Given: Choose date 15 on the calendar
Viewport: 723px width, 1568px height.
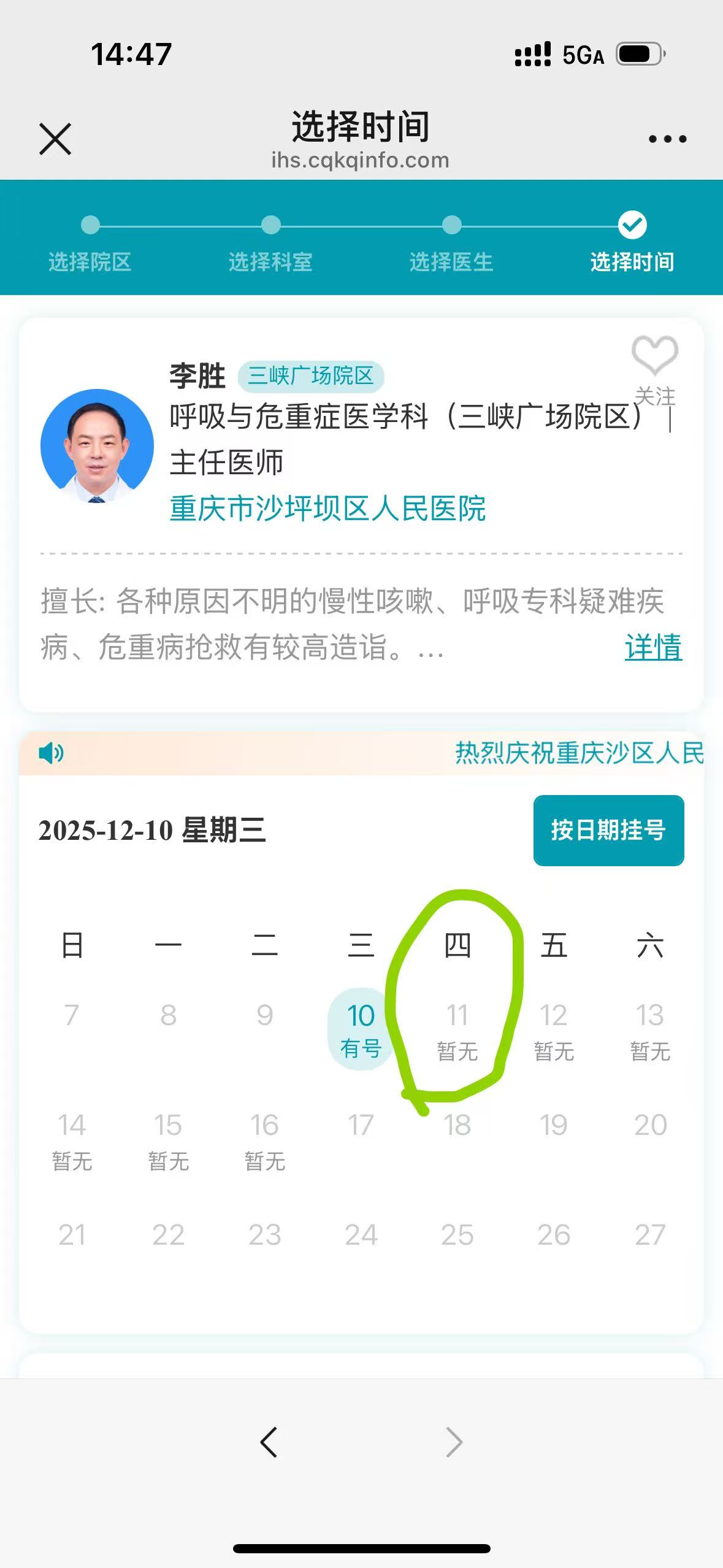Looking at the screenshot, I should (x=168, y=1140).
